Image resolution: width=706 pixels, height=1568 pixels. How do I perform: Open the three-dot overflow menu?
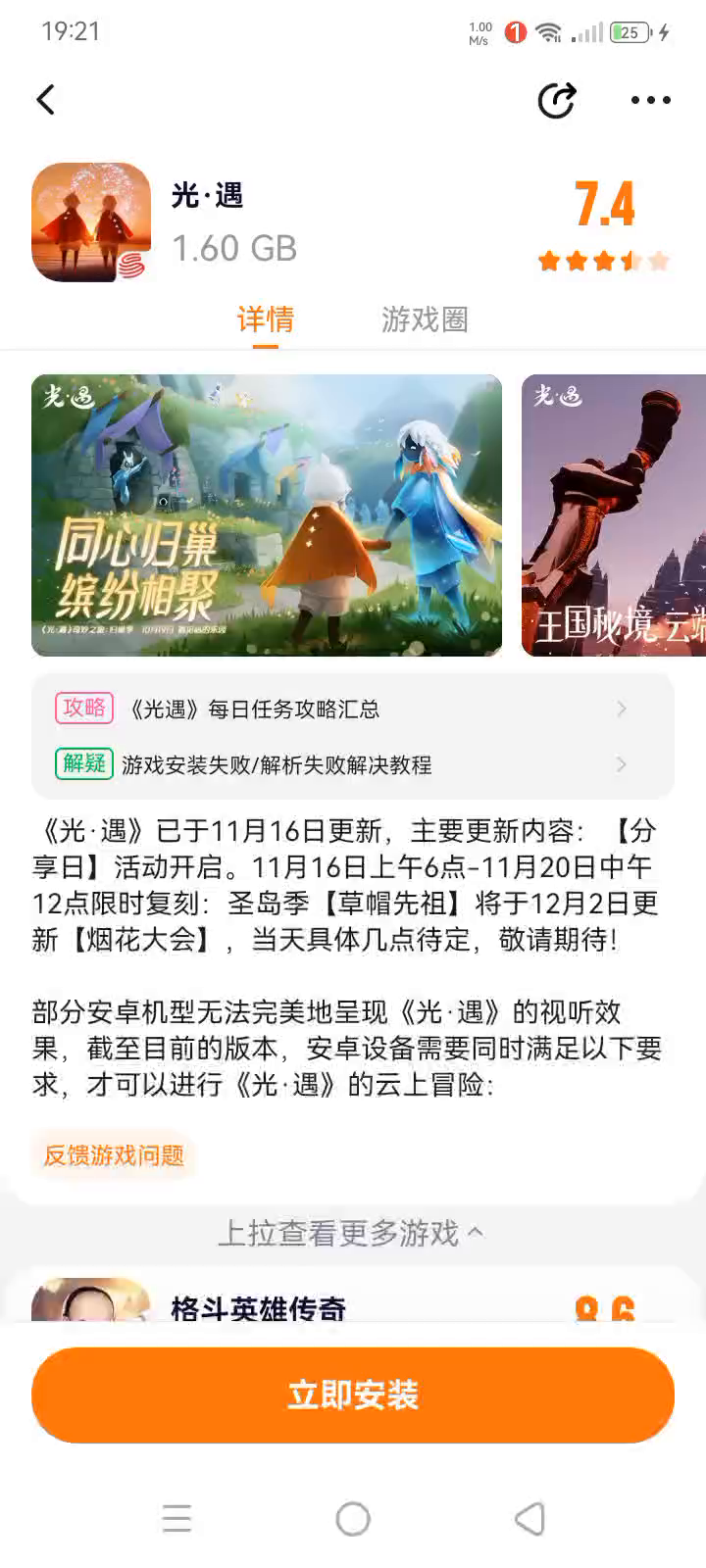click(650, 100)
